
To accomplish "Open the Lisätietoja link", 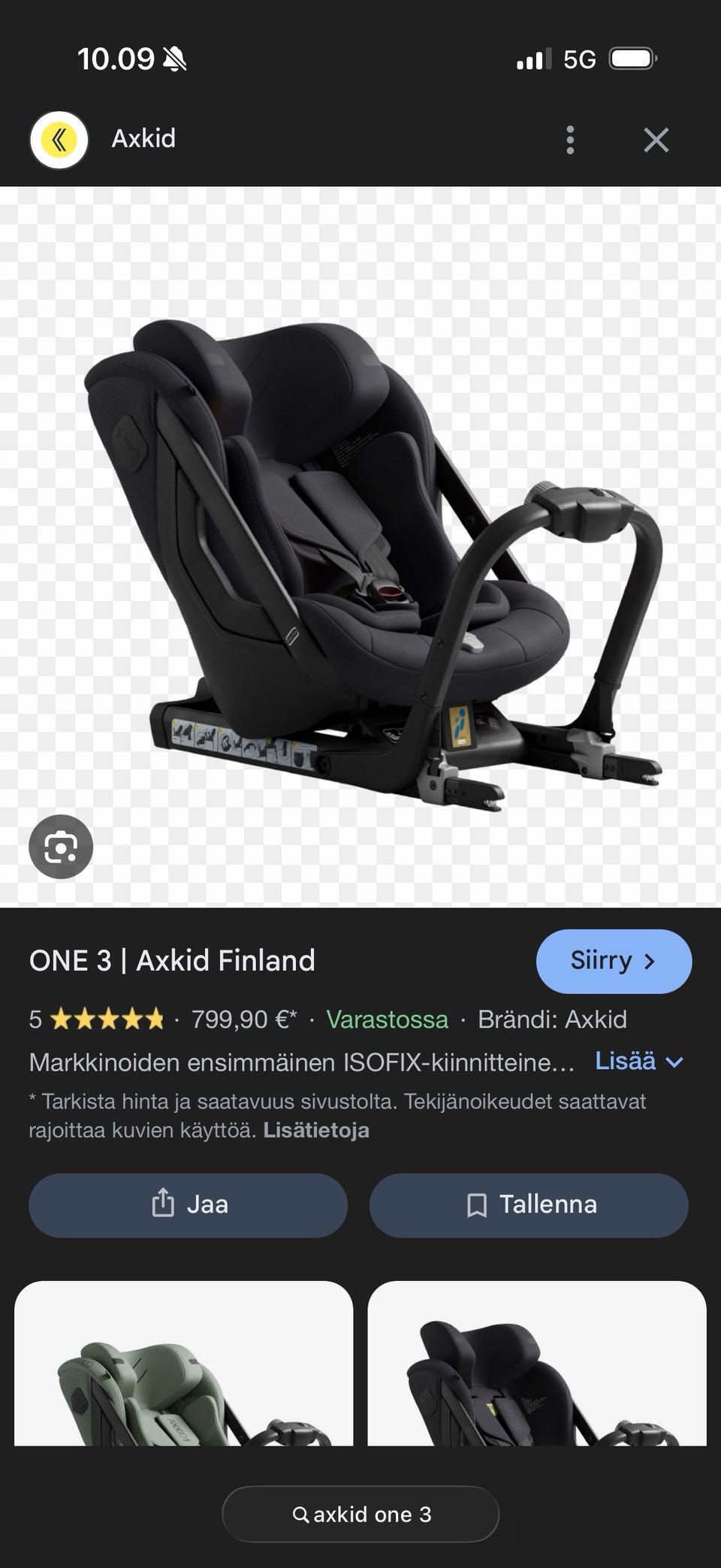I will pos(316,1130).
